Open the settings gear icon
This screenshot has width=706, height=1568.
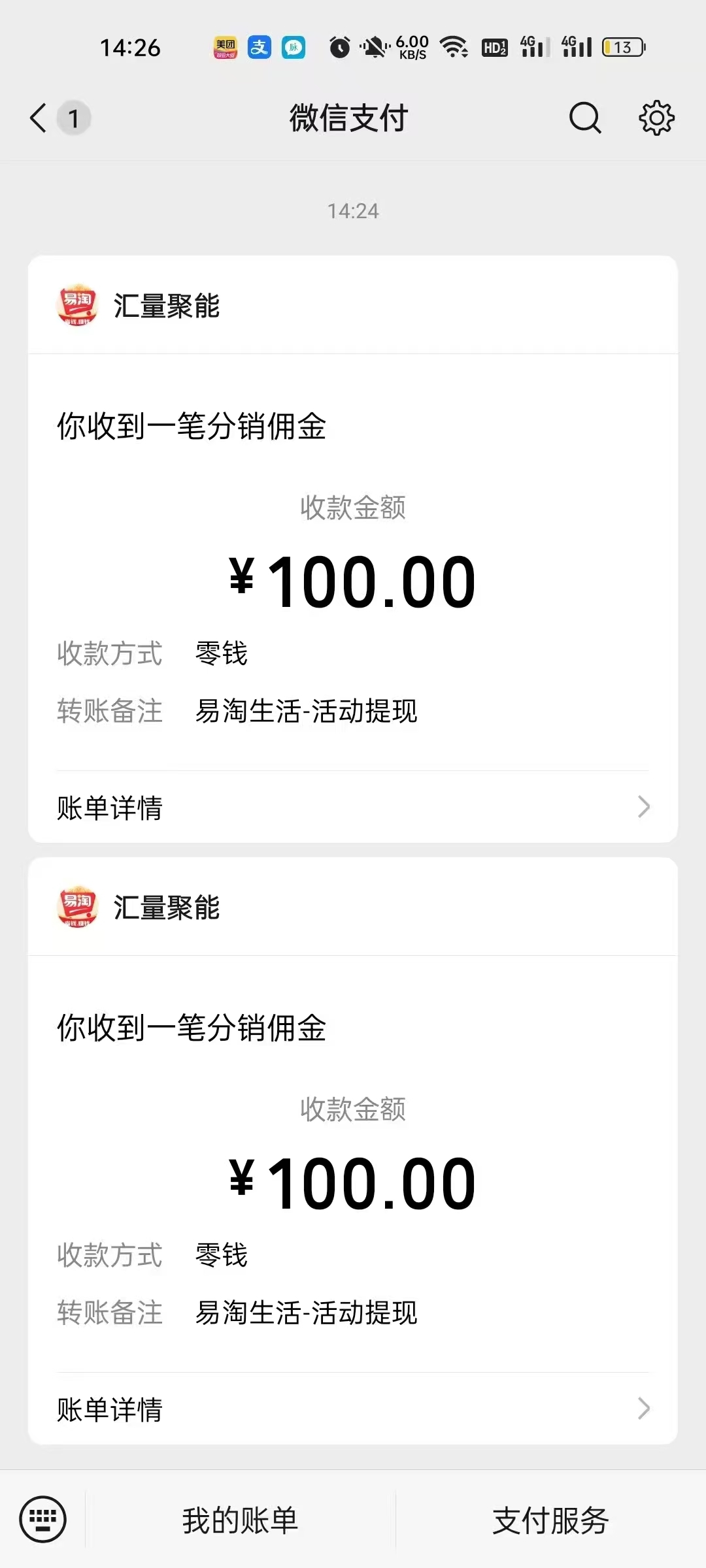point(656,118)
